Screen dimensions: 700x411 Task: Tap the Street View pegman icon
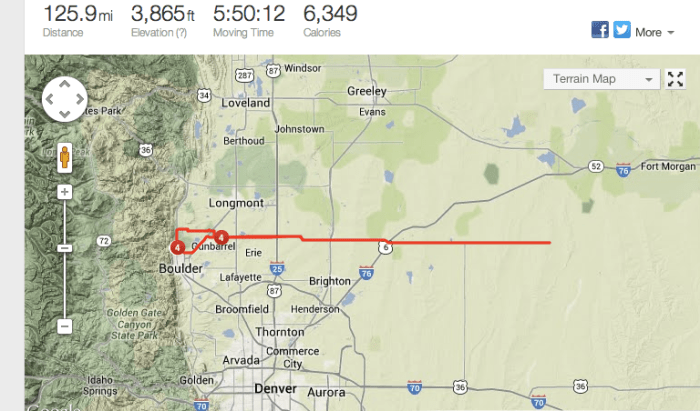64,157
